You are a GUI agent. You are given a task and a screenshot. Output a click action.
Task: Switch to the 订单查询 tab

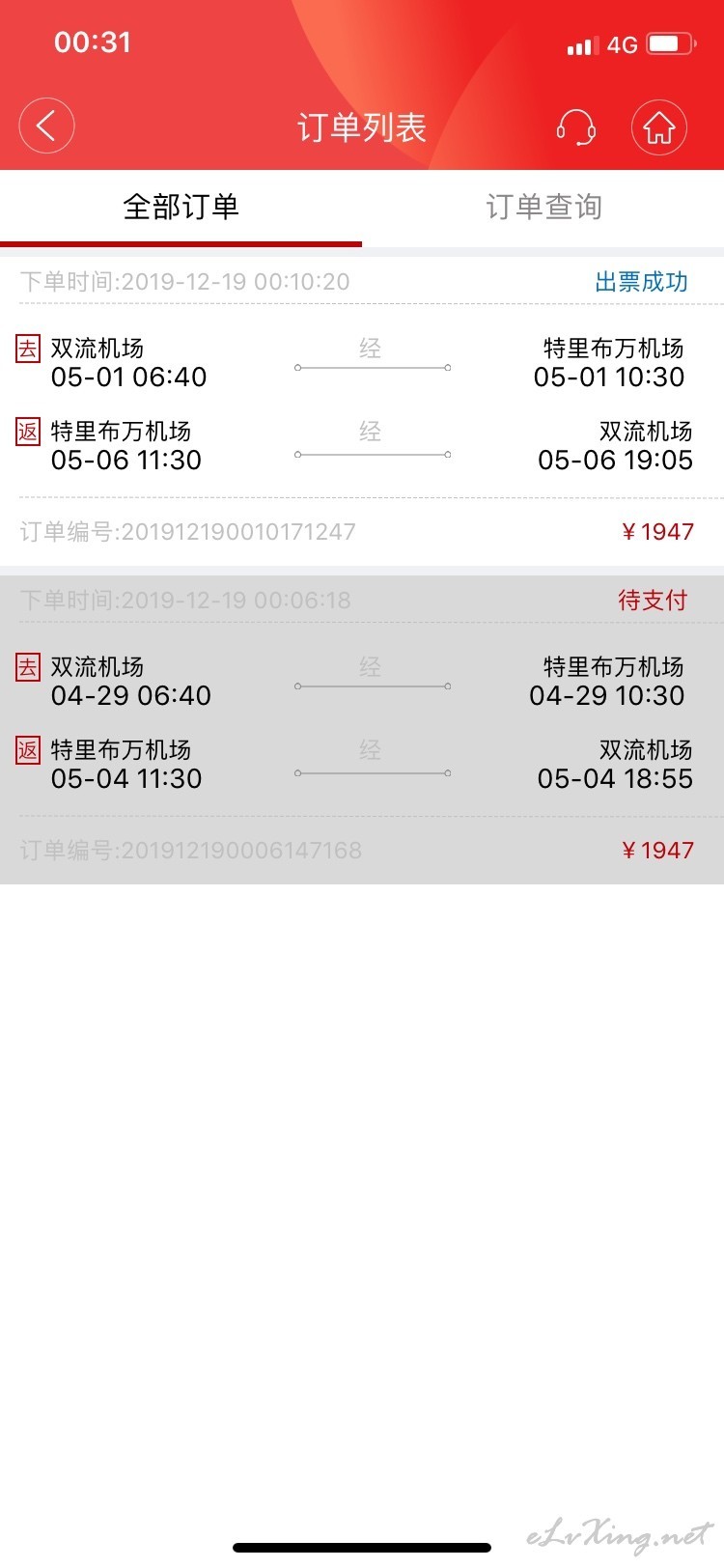pos(543,207)
